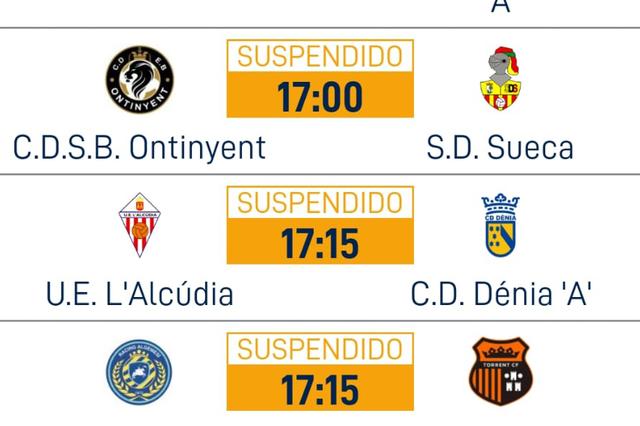Open the C.D.S.B. Ontinyent vs S.D. Sueca match
The height and width of the screenshot is (426, 640).
[x=319, y=80]
